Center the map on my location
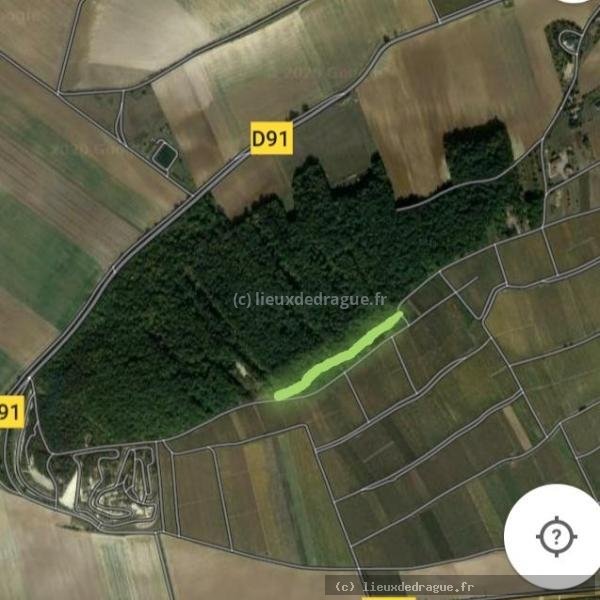This screenshot has width=600, height=600. point(555,537)
